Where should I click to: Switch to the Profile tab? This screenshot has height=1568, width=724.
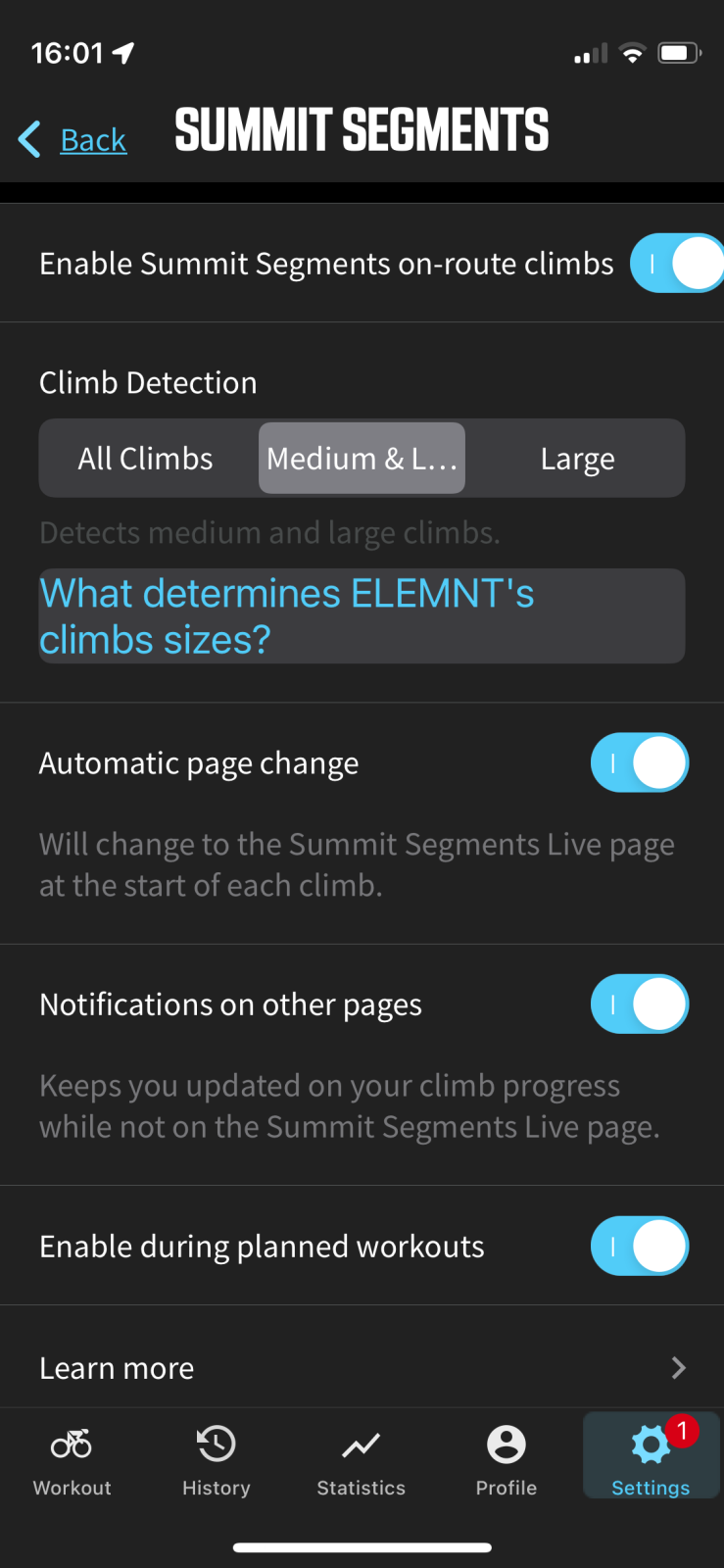pyautogui.click(x=507, y=1460)
